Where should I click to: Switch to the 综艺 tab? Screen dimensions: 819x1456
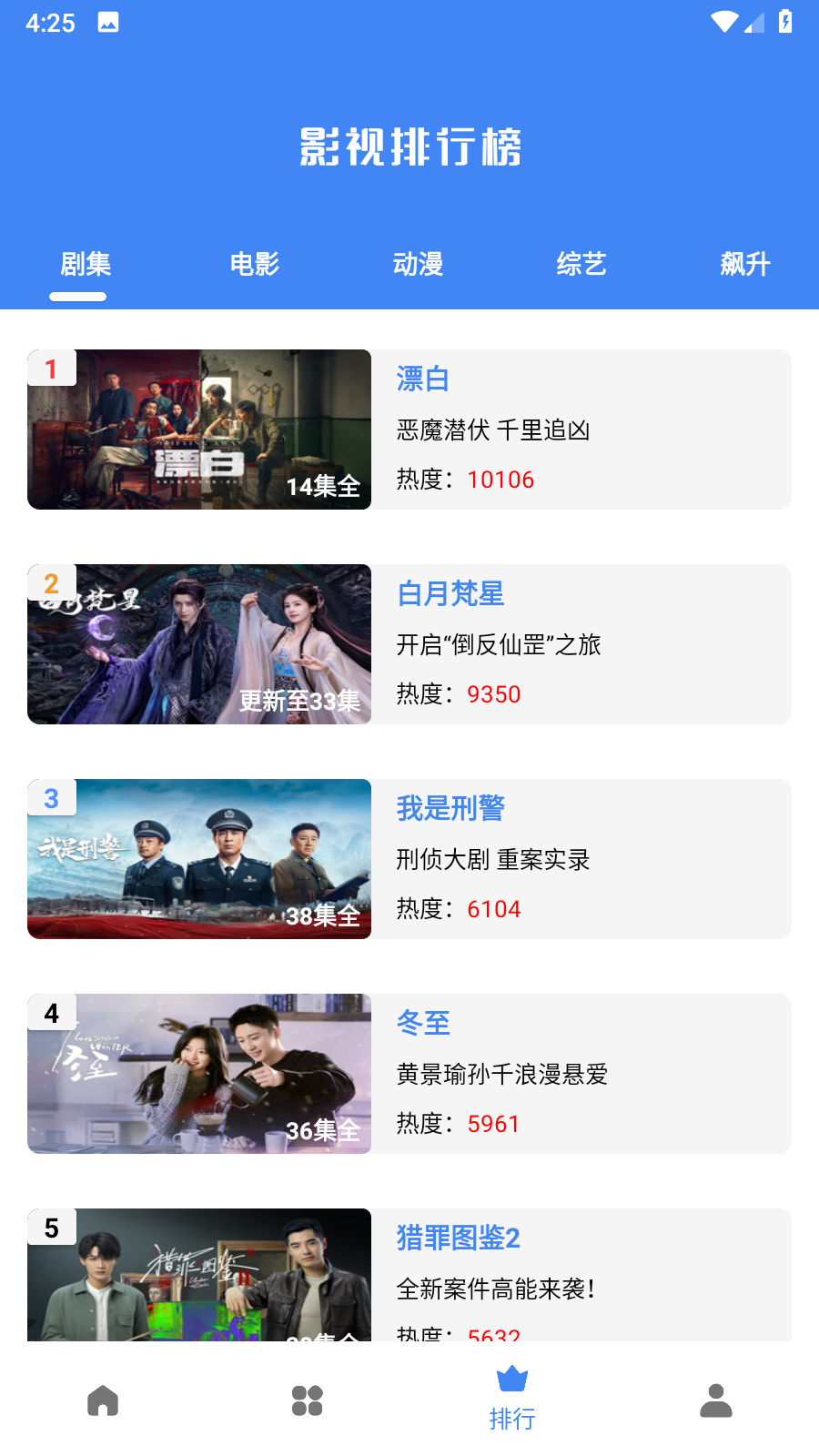pos(581,264)
